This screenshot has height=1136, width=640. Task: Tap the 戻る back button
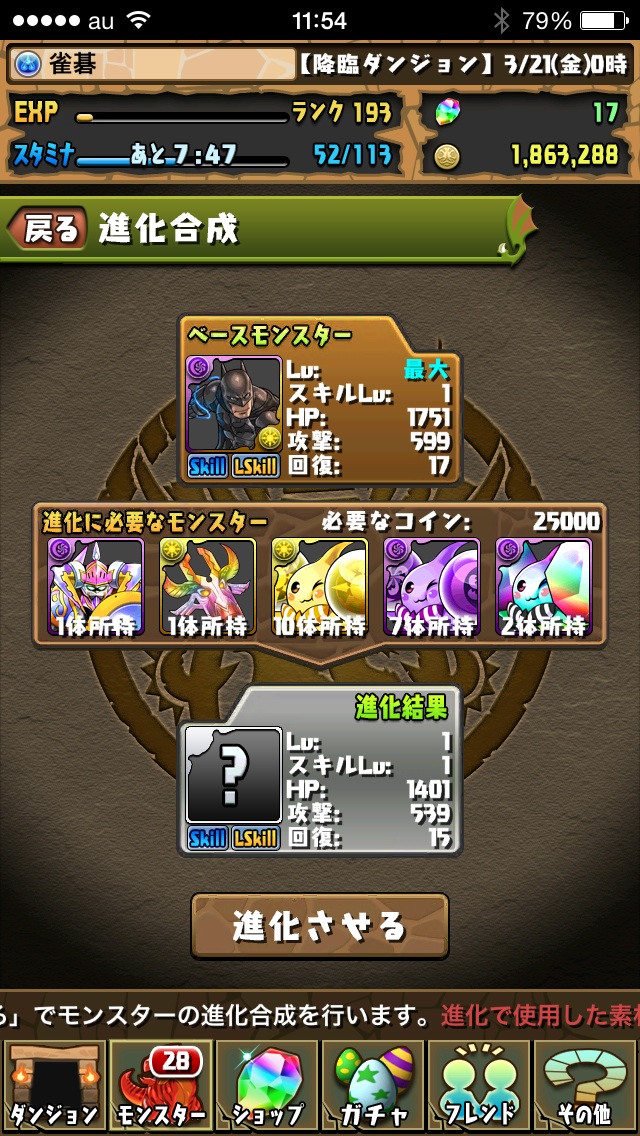click(x=46, y=229)
